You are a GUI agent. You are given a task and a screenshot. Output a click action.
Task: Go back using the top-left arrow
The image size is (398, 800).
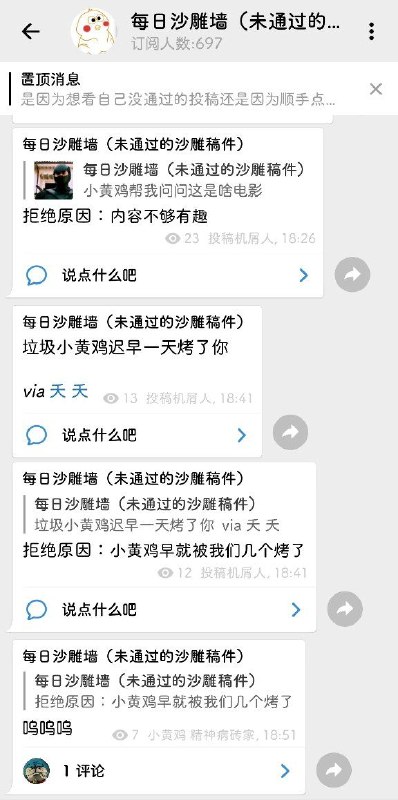click(x=31, y=32)
